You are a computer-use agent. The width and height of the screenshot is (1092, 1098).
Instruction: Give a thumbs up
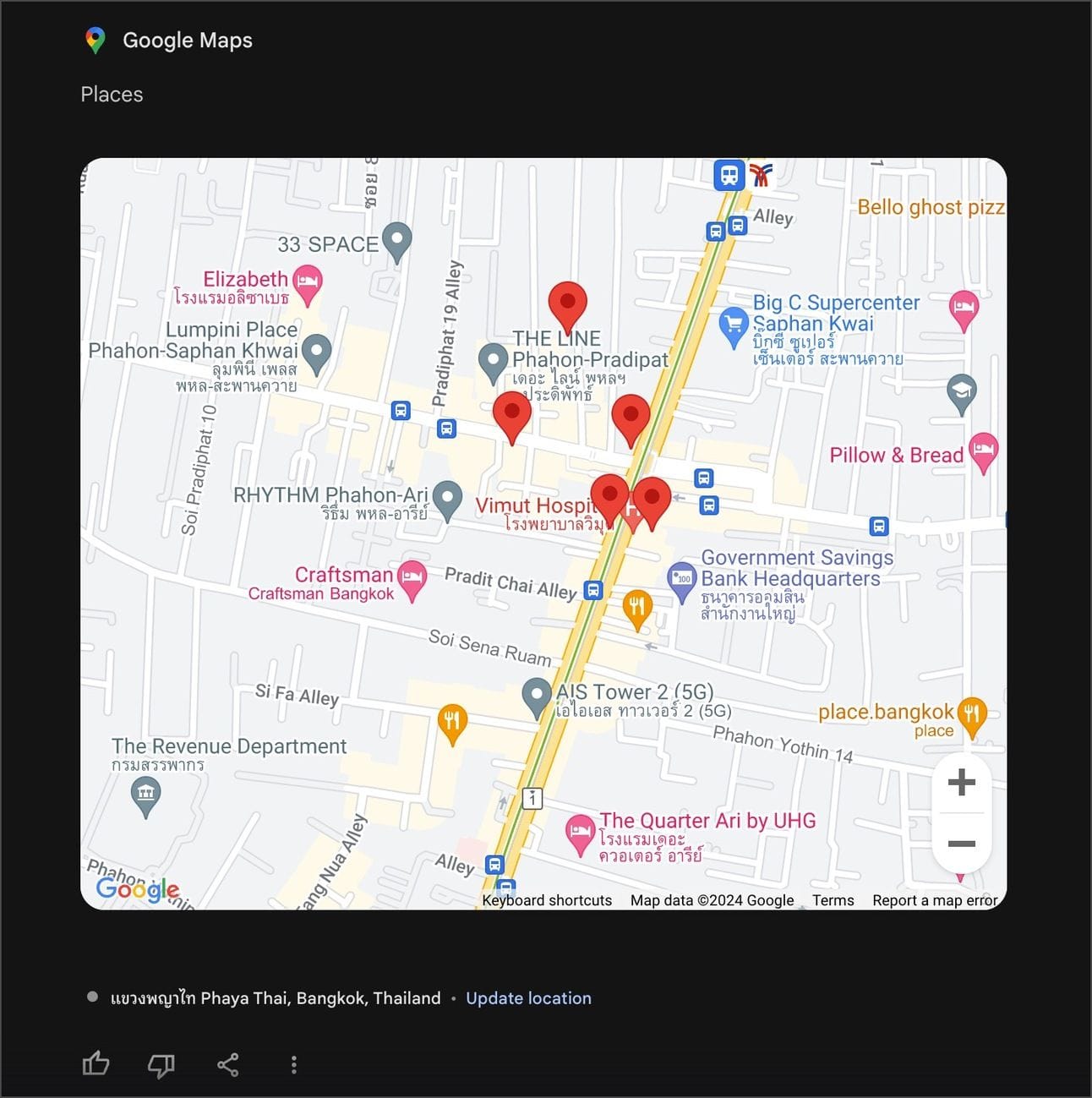[x=96, y=1064]
